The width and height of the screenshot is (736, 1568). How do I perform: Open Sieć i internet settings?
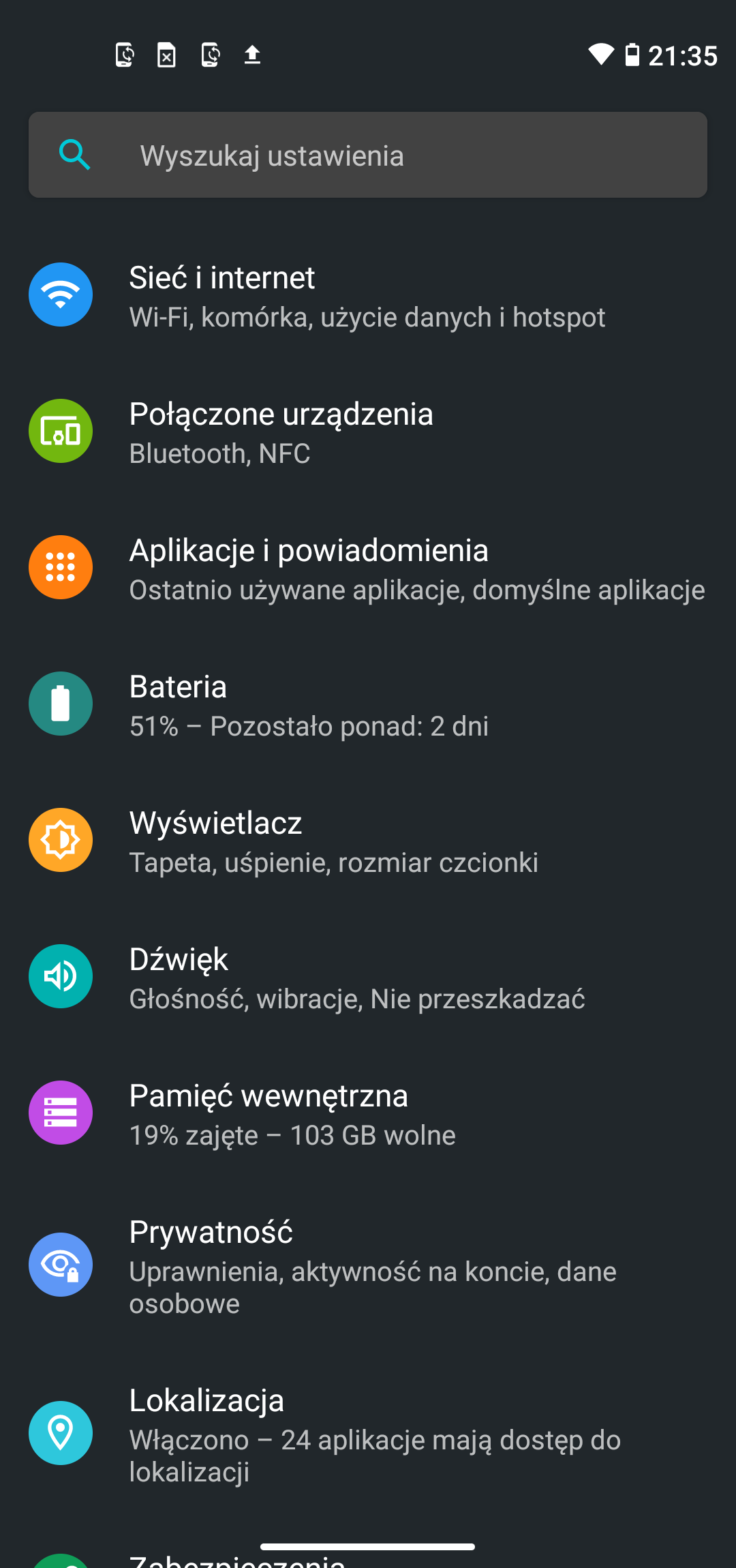pyautogui.click(x=368, y=295)
